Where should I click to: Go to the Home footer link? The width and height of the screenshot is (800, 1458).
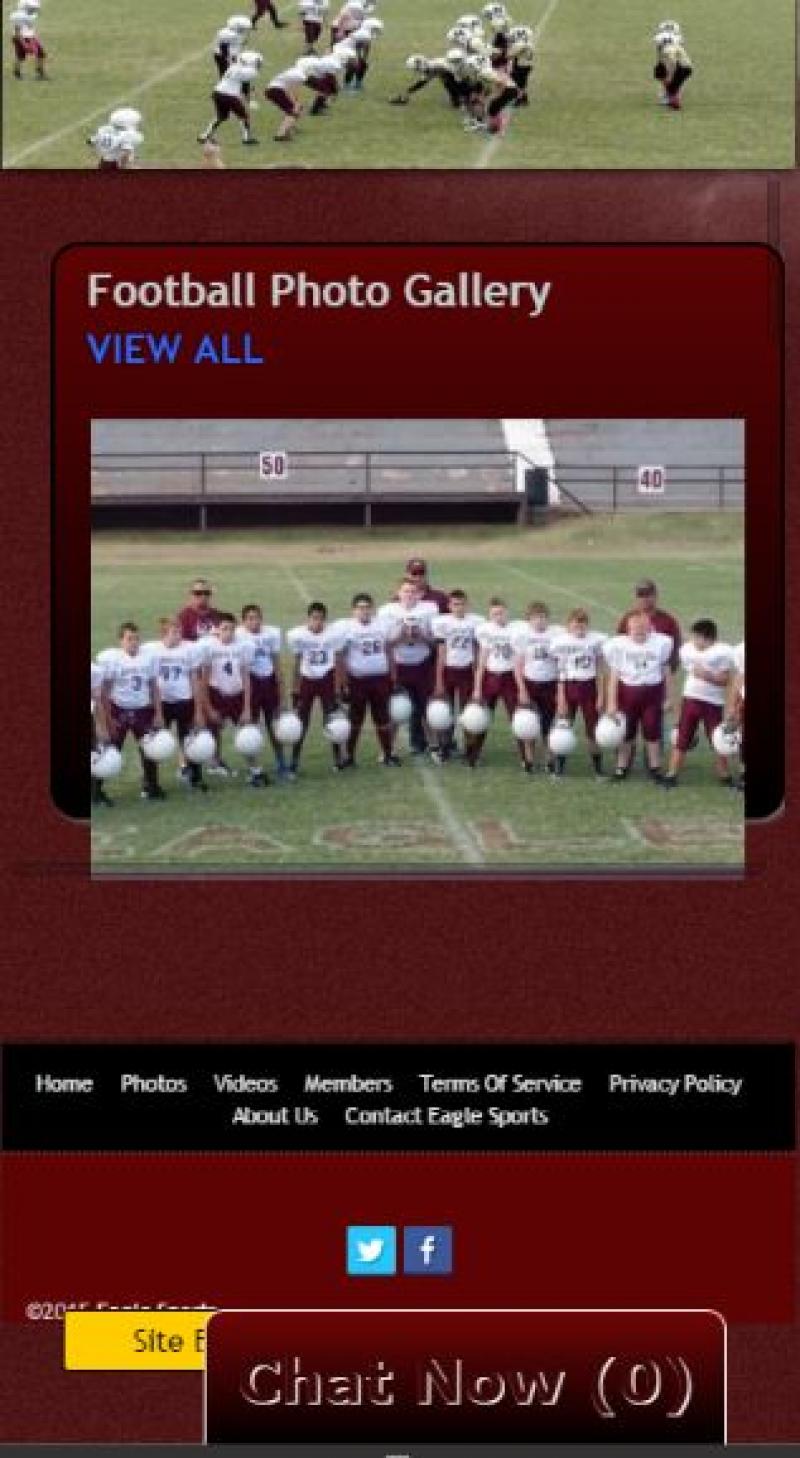[x=64, y=1084]
